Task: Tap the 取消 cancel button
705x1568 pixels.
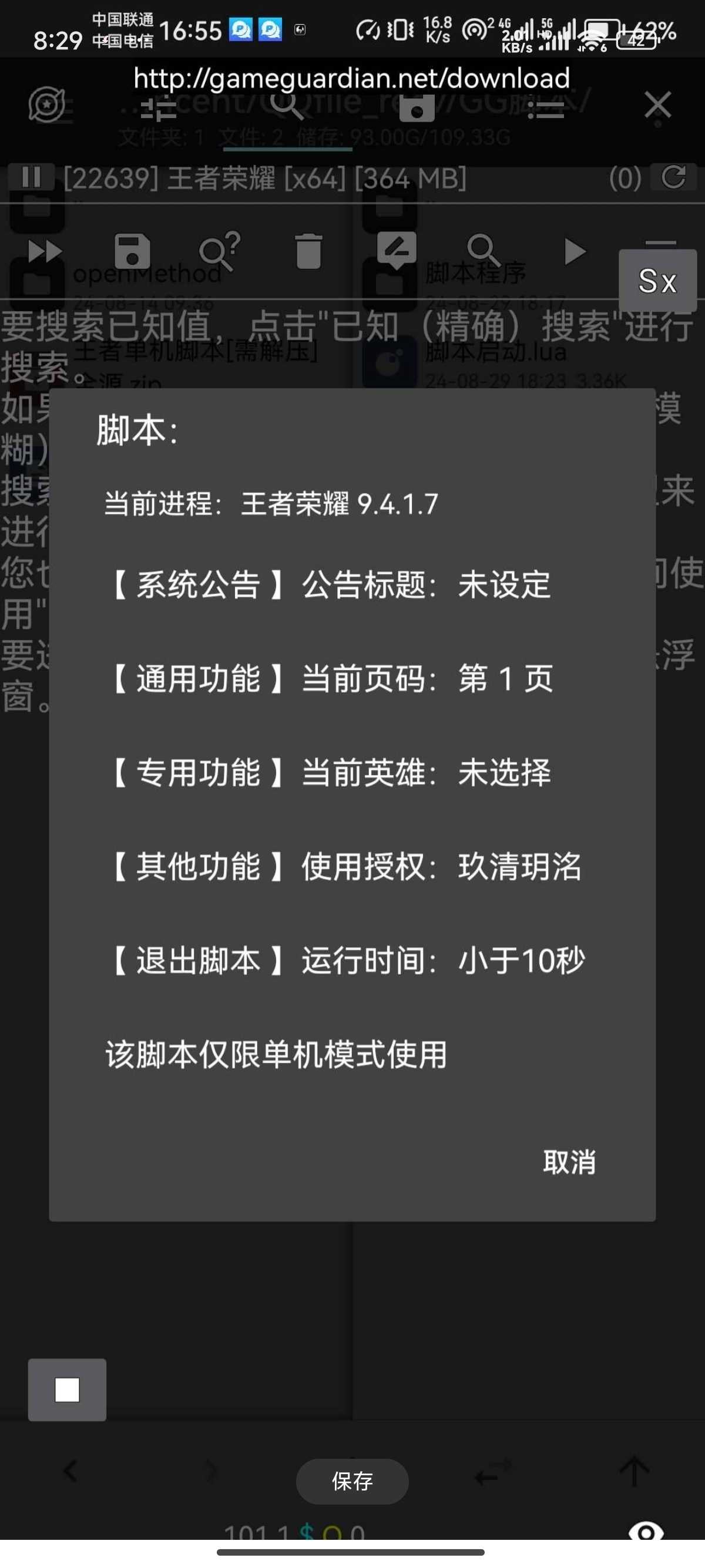Action: coord(569,1162)
